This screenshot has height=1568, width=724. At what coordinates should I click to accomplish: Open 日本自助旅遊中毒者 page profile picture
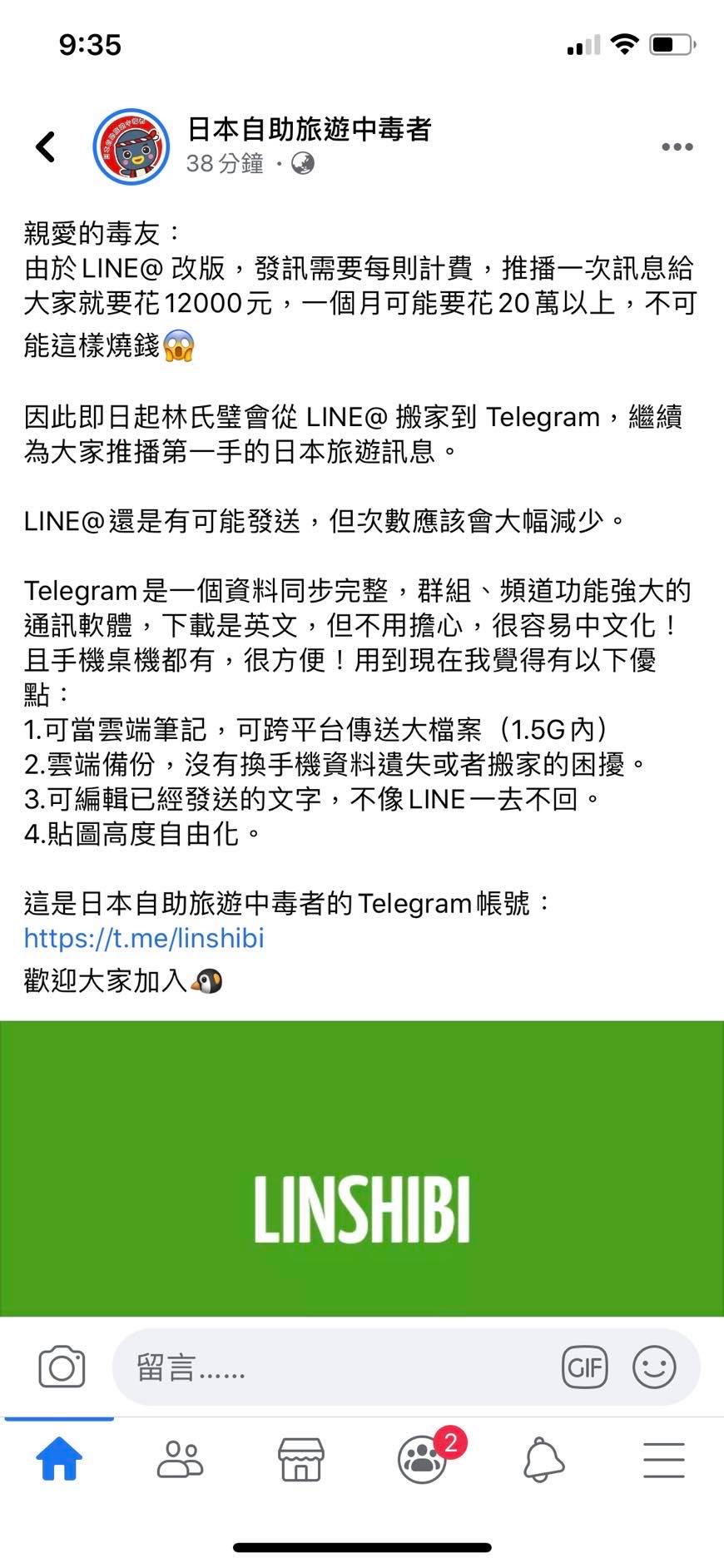point(131,146)
